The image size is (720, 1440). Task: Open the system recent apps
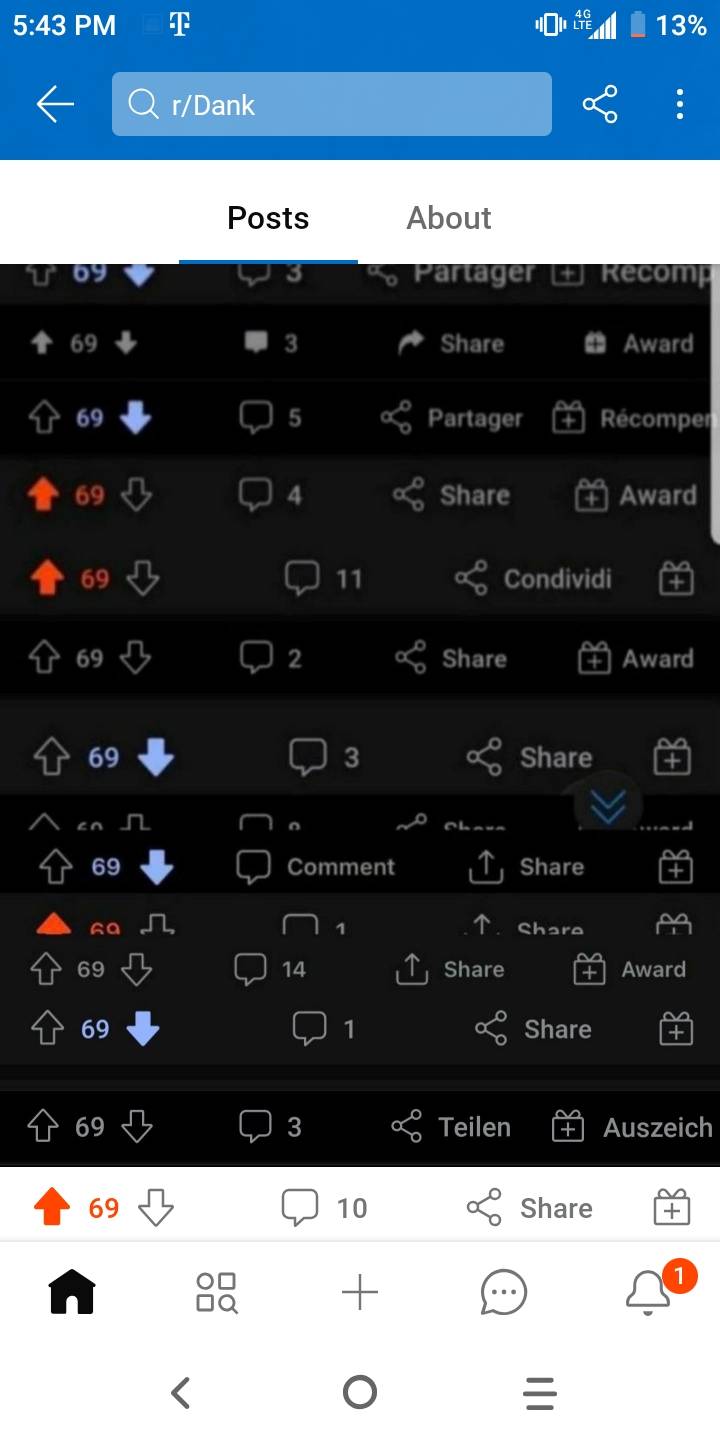point(540,1392)
